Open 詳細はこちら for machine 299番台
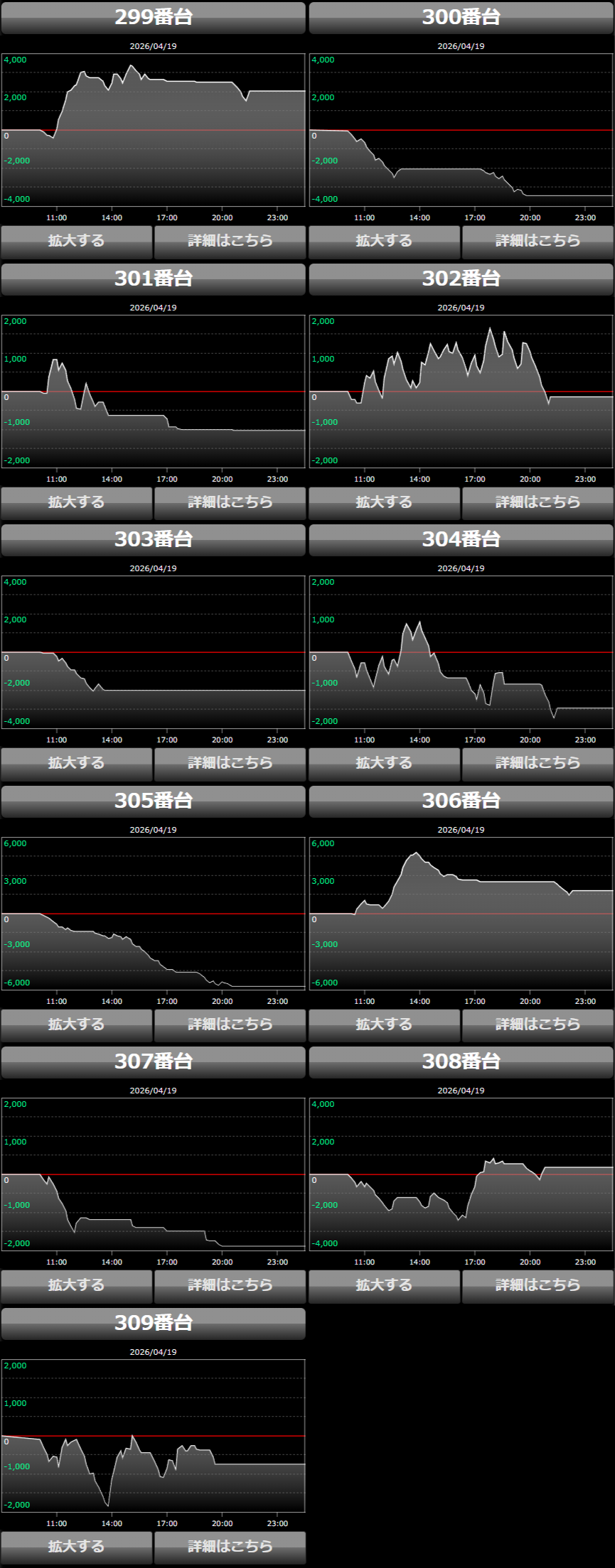This screenshot has width=615, height=1568. [x=230, y=241]
